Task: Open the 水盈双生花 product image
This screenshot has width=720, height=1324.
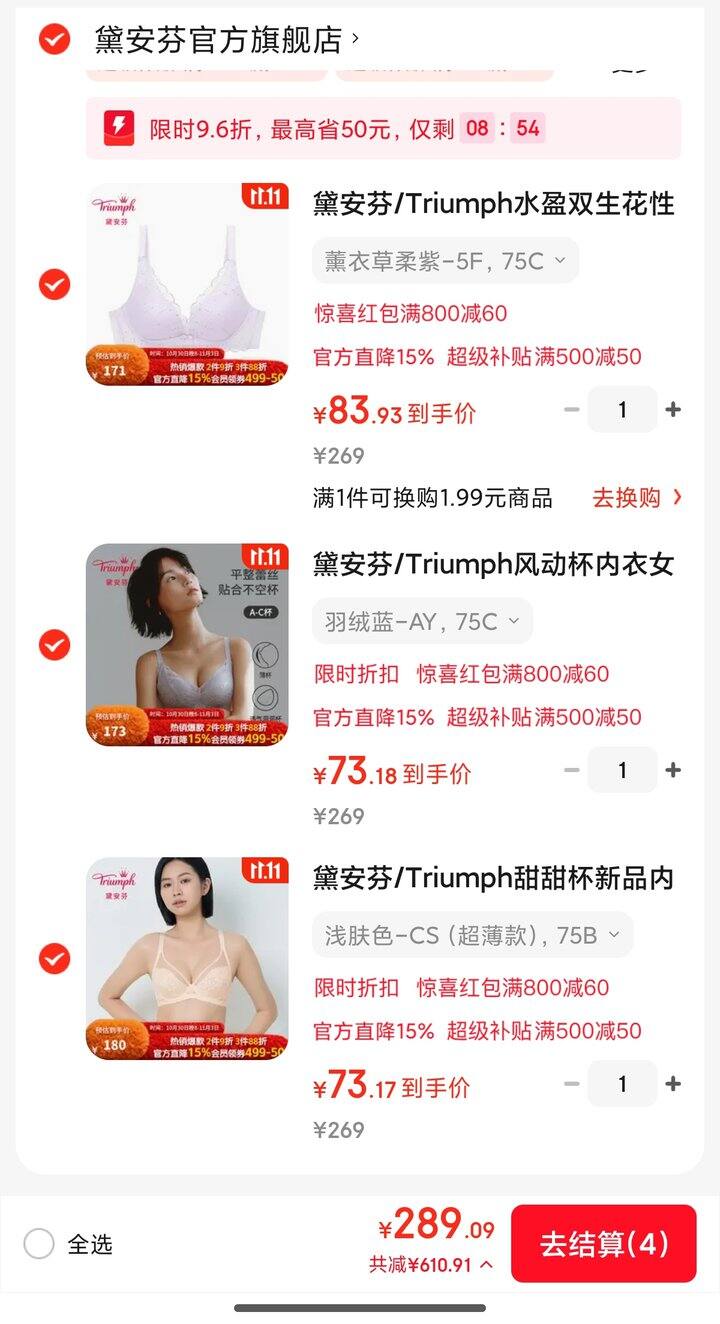Action: 187,285
